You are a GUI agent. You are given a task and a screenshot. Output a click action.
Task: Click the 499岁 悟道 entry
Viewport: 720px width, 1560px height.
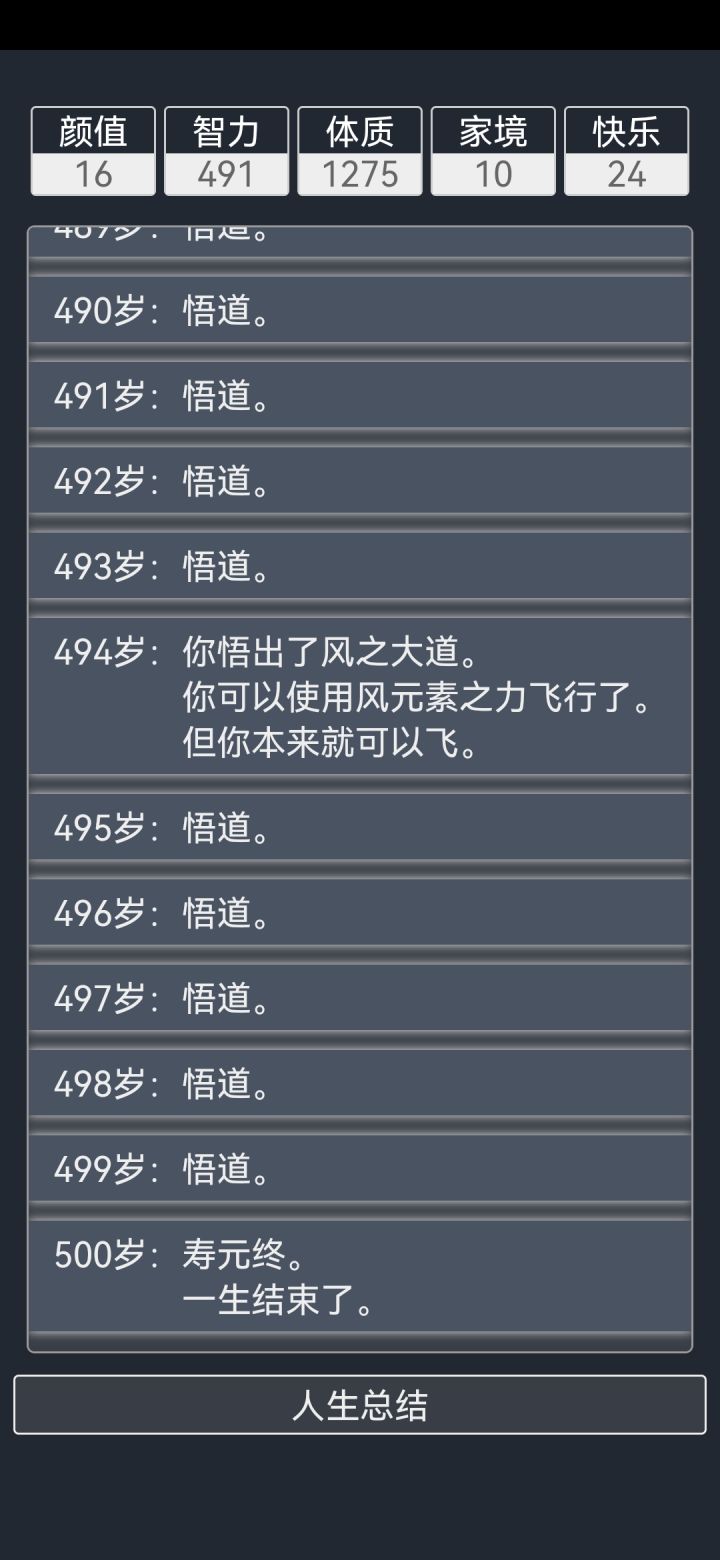pyautogui.click(x=360, y=1170)
